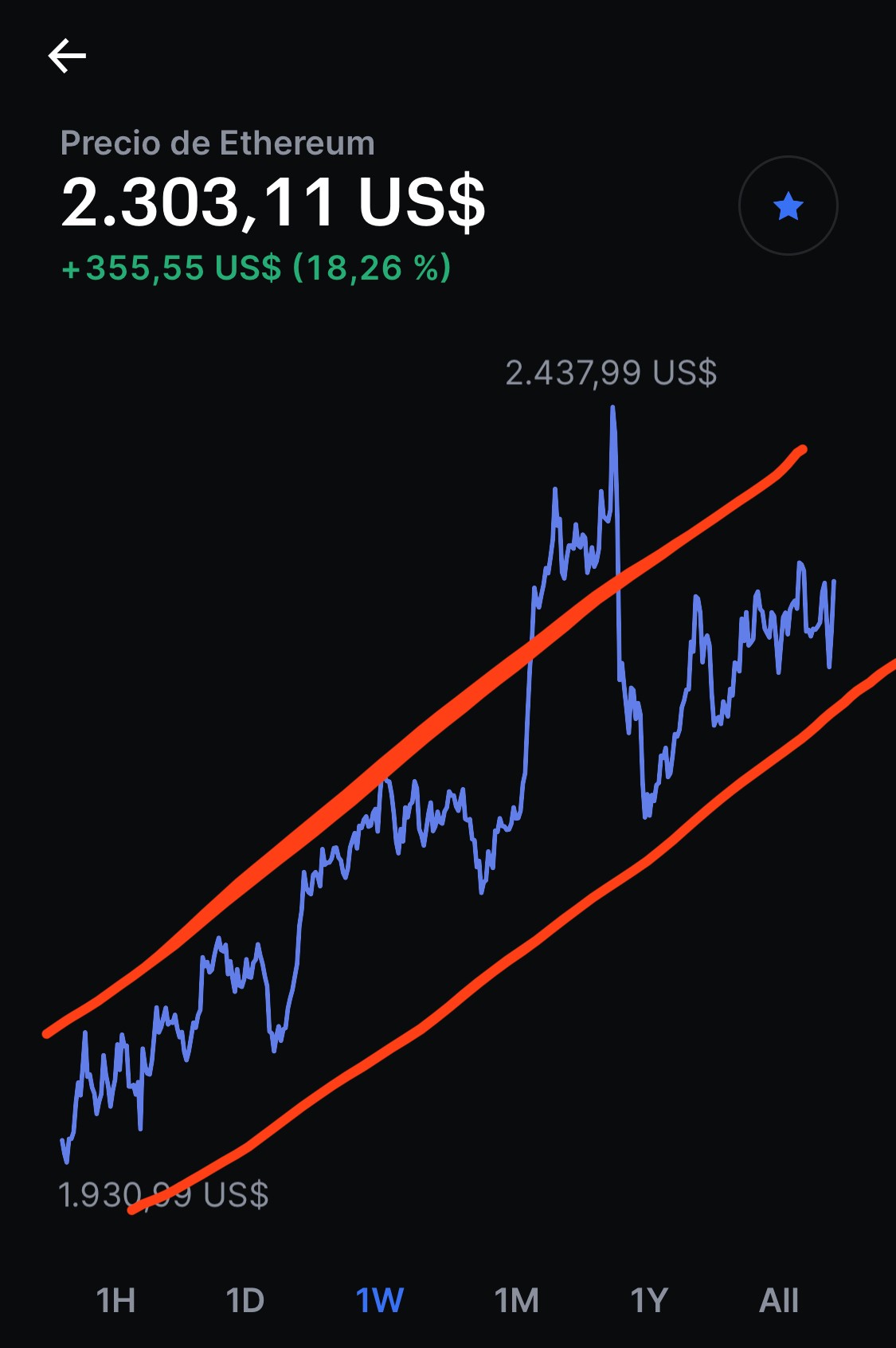This screenshot has height=1348, width=896.
Task: Select the 1W chart range
Action: [x=380, y=1301]
